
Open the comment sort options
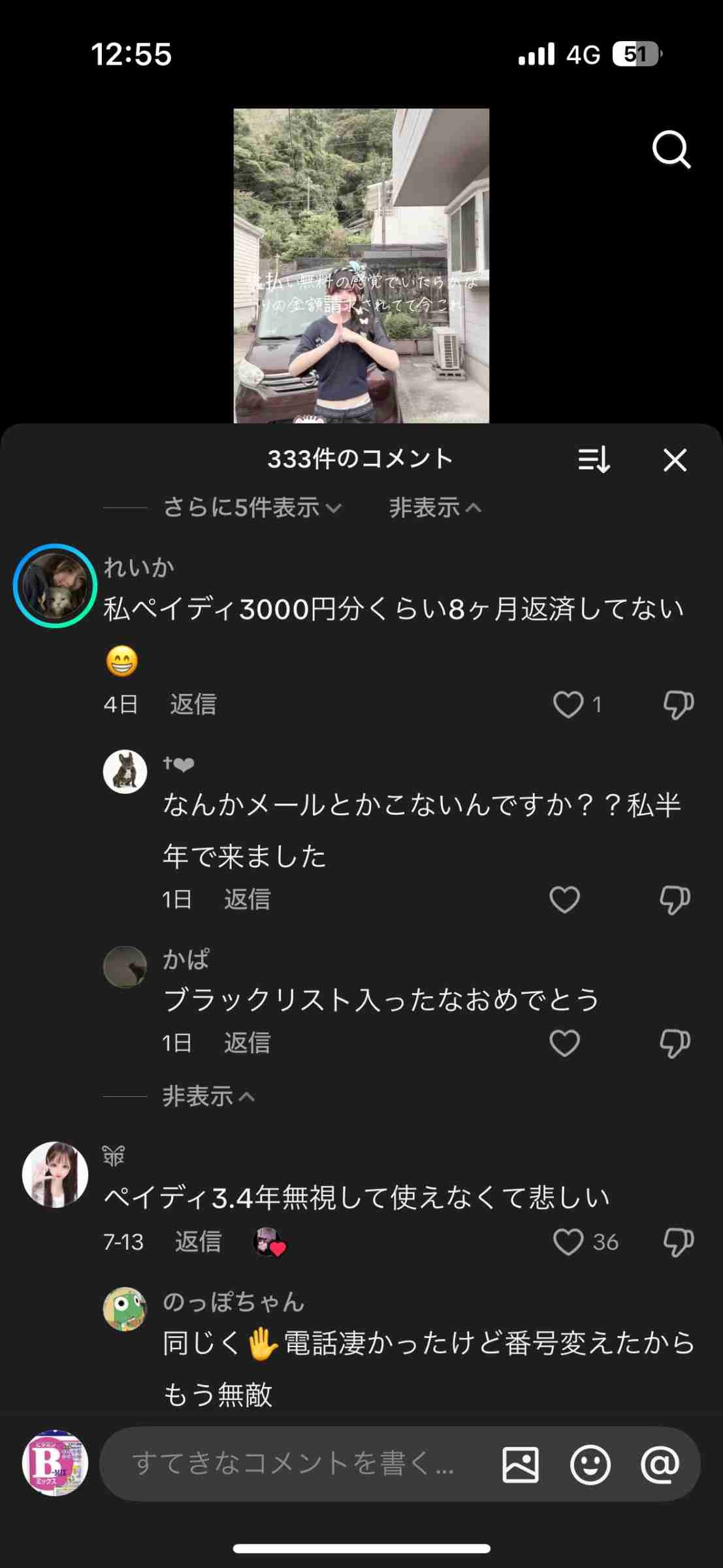click(x=594, y=460)
